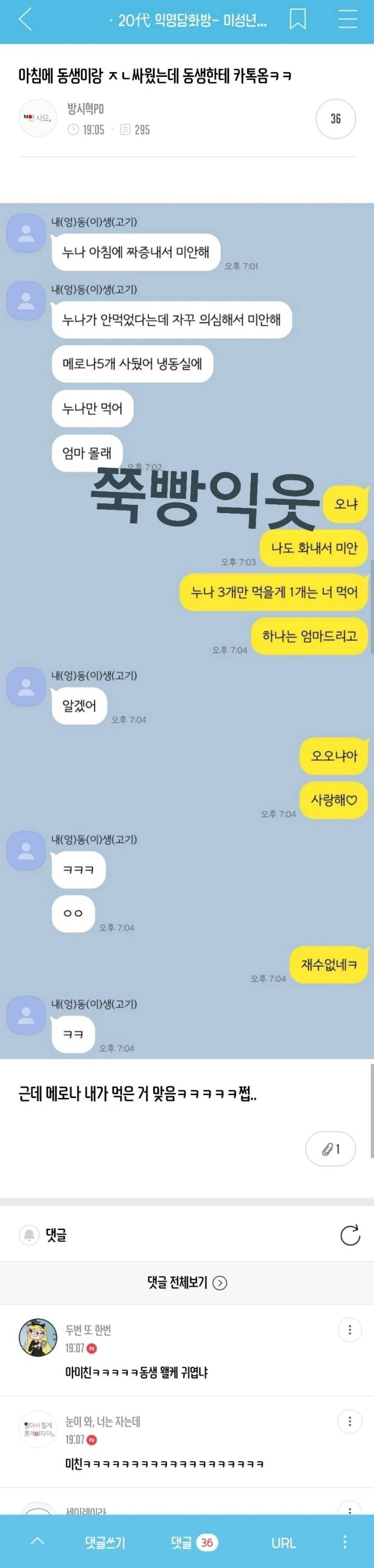Toggle the comment notification bell
The width and height of the screenshot is (374, 1568).
(29, 1235)
